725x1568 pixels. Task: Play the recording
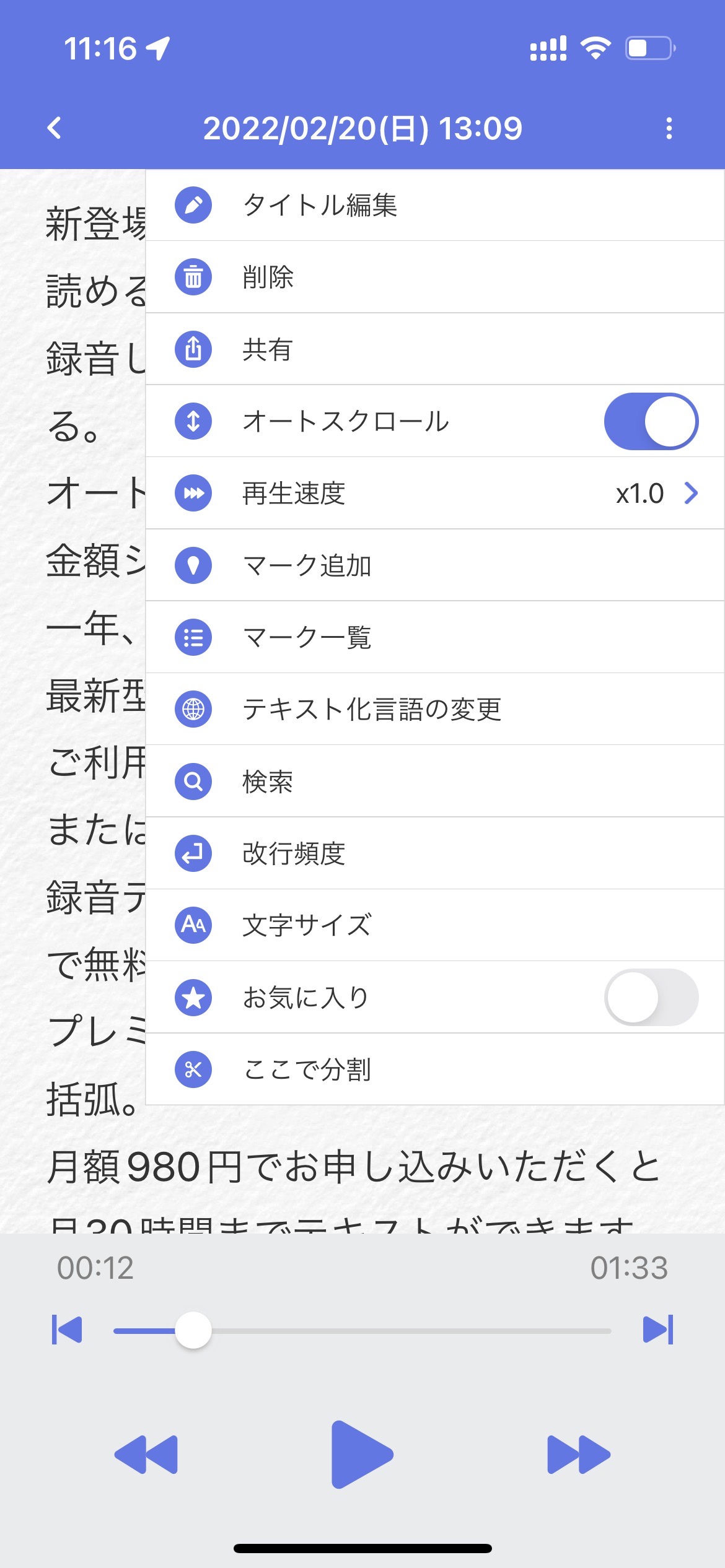point(362,1454)
